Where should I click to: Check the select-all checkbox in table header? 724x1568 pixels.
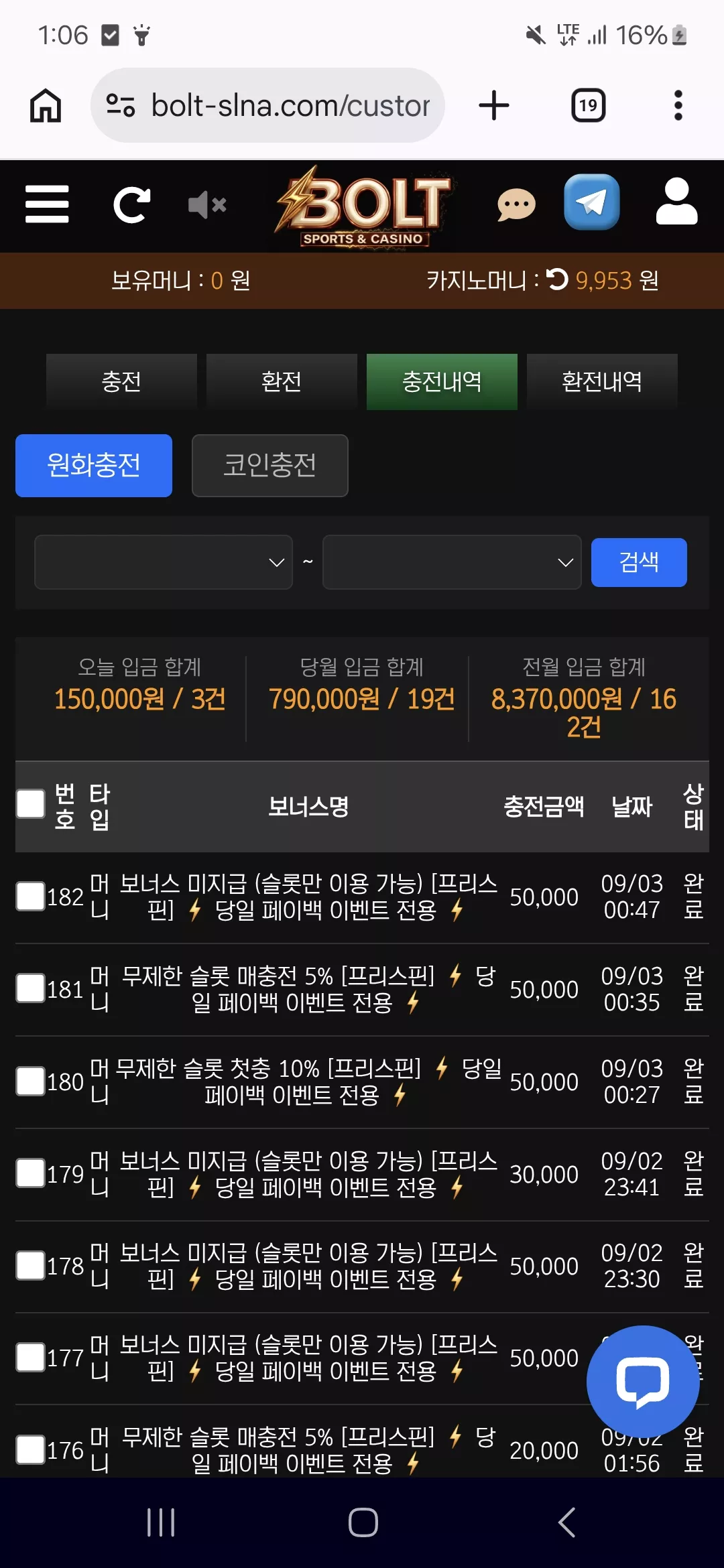tap(30, 803)
